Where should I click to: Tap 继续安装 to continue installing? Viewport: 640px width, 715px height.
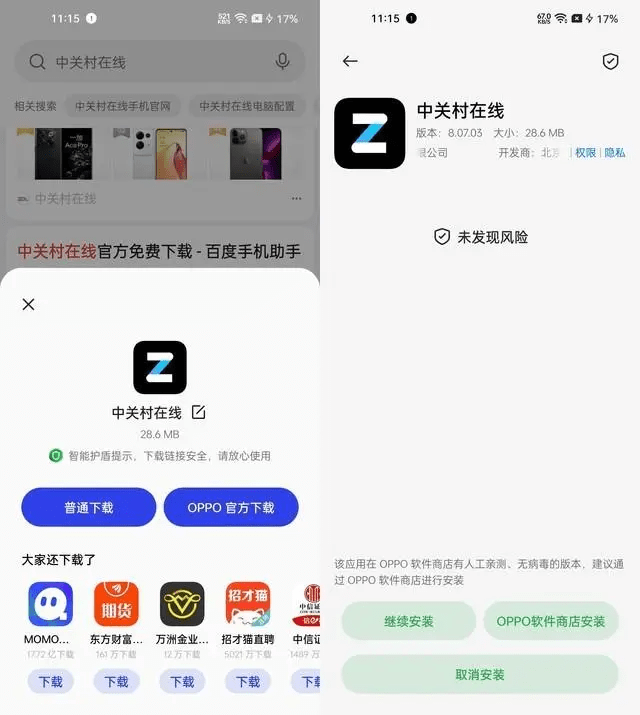pos(409,621)
